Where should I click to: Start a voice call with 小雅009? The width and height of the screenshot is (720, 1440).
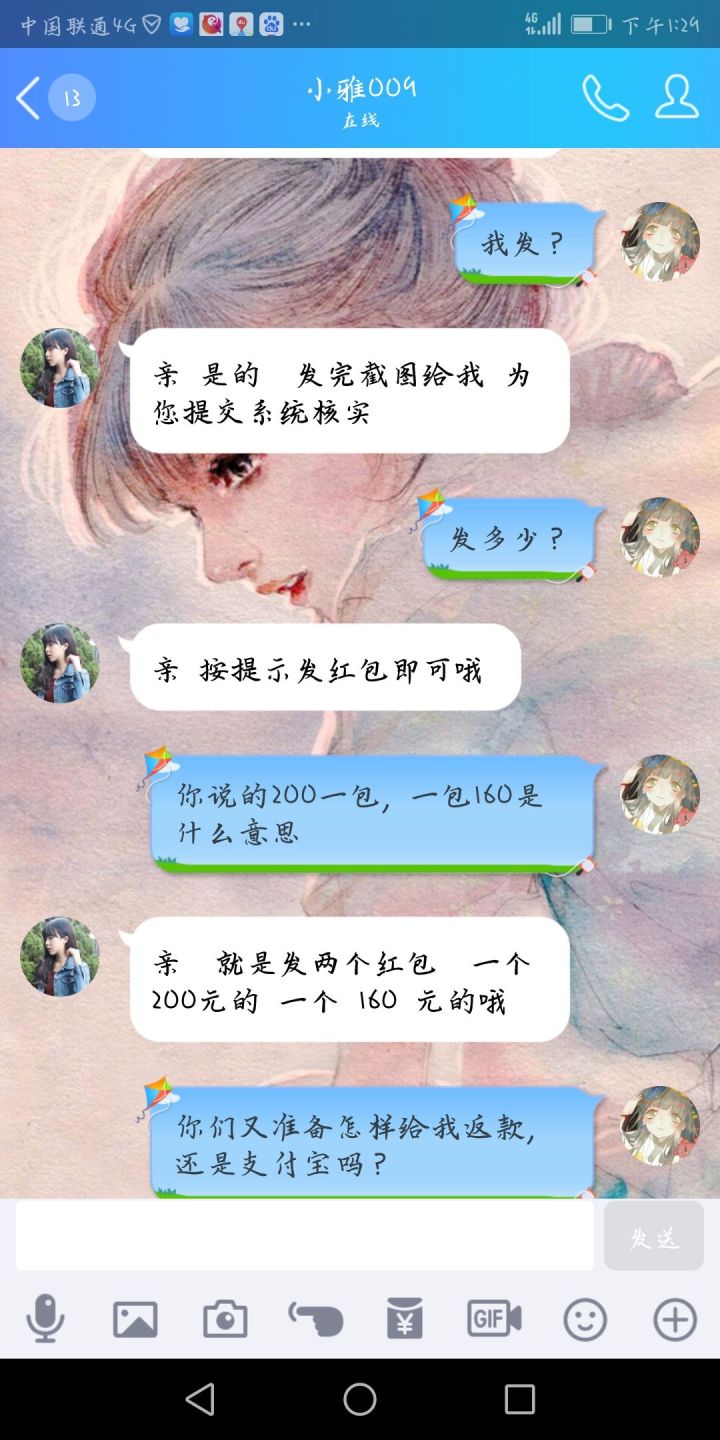click(605, 98)
